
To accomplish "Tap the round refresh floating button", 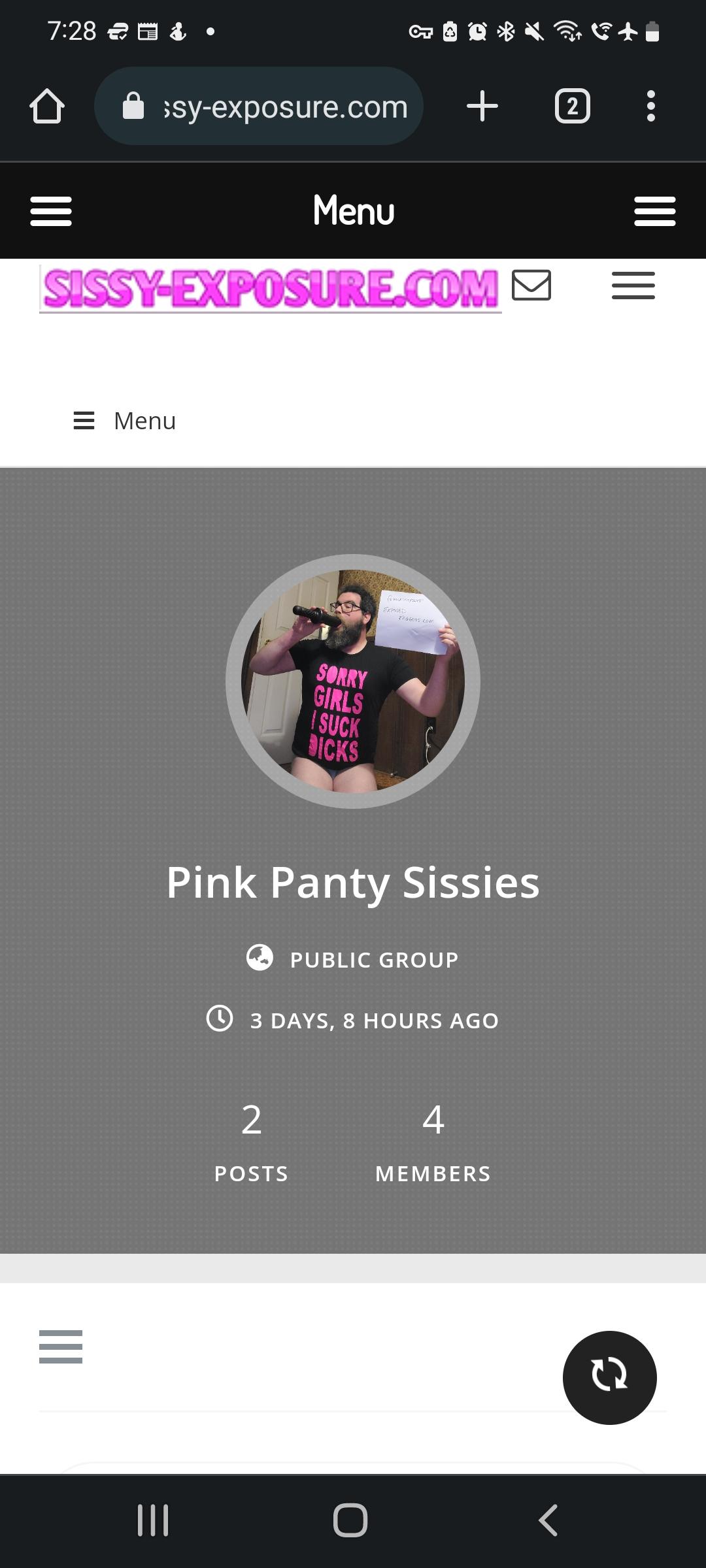I will (609, 1377).
